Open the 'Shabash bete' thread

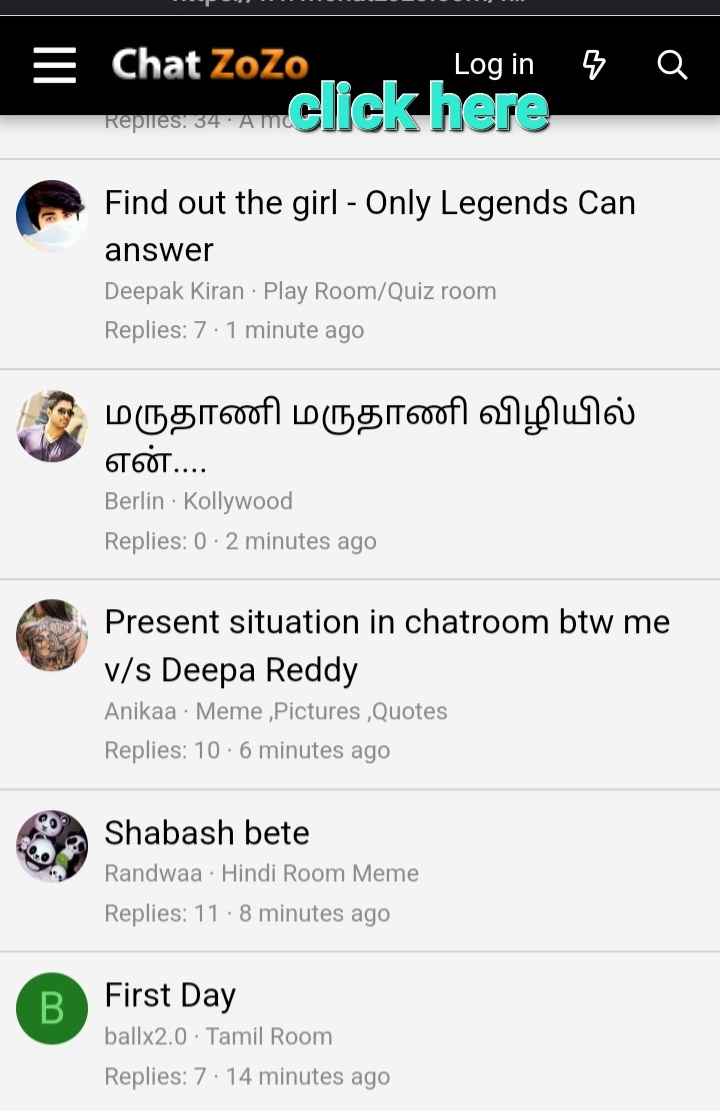[x=206, y=832]
